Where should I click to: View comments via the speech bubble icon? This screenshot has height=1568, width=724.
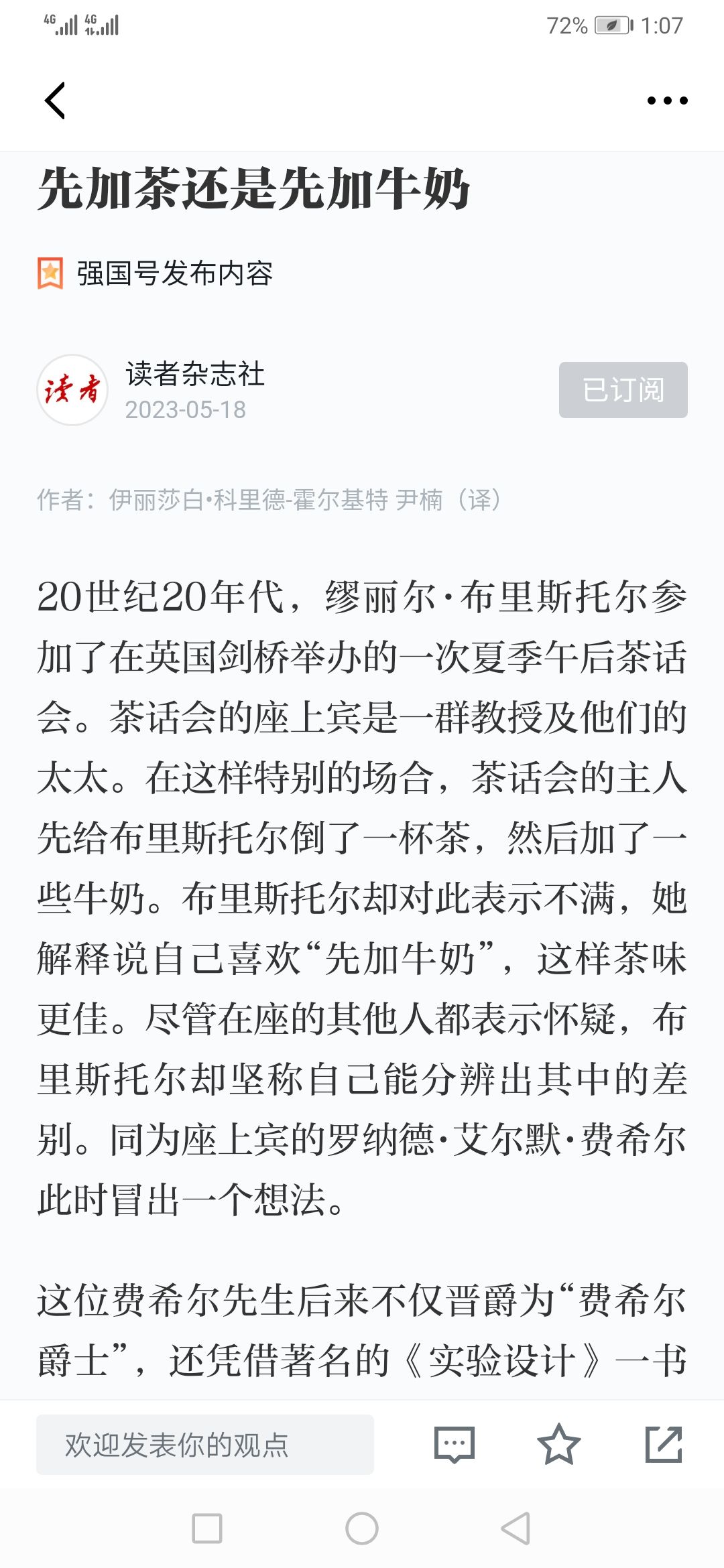[455, 1444]
